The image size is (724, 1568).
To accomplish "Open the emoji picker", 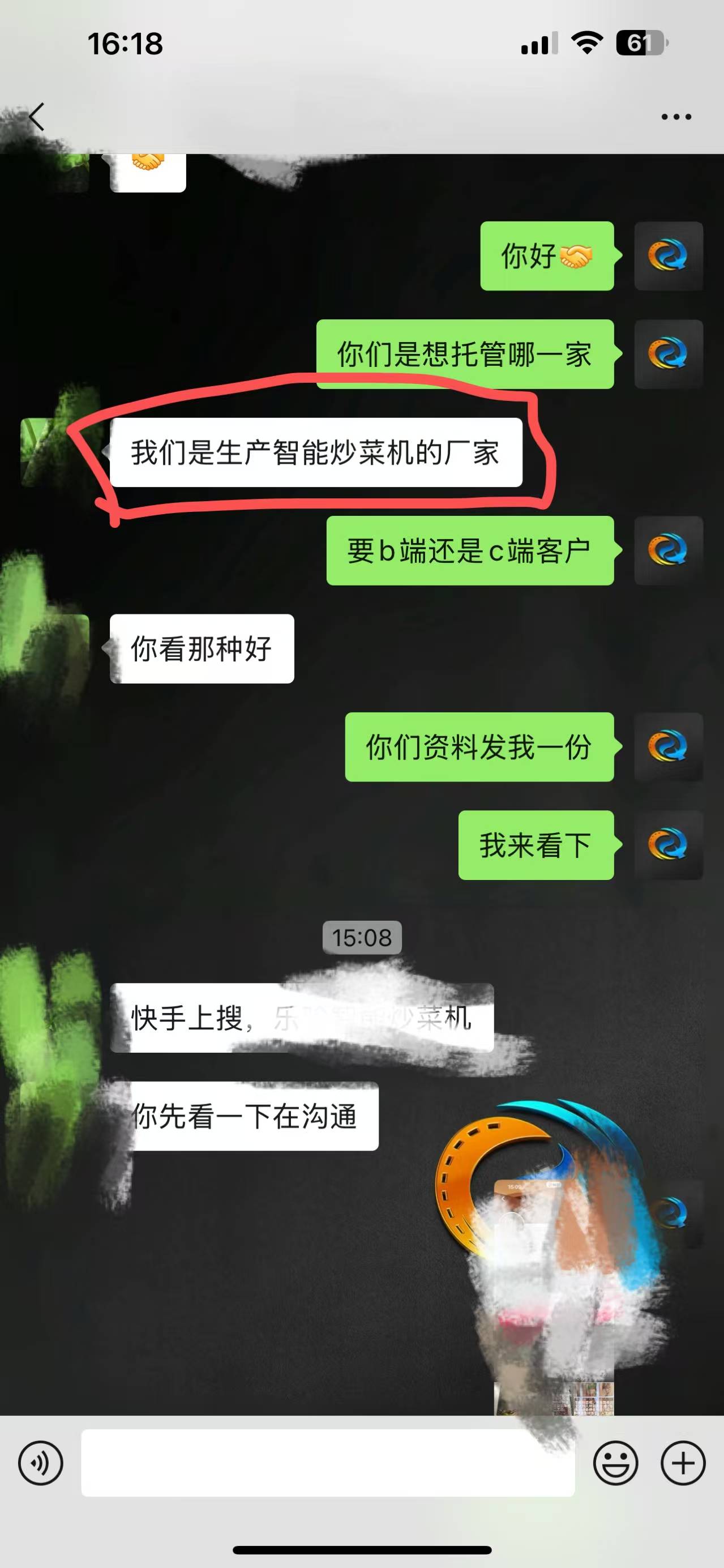I will pos(615,1463).
